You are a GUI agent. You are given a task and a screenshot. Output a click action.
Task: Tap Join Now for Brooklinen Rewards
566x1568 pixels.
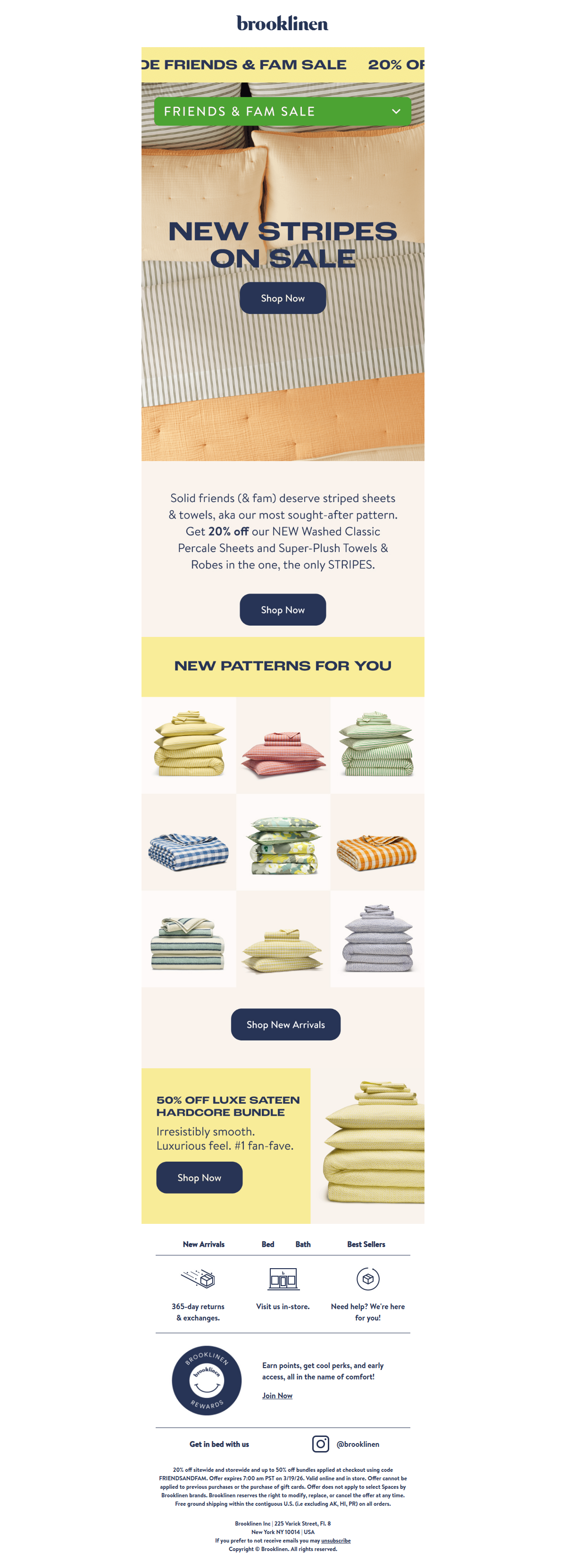(276, 1396)
